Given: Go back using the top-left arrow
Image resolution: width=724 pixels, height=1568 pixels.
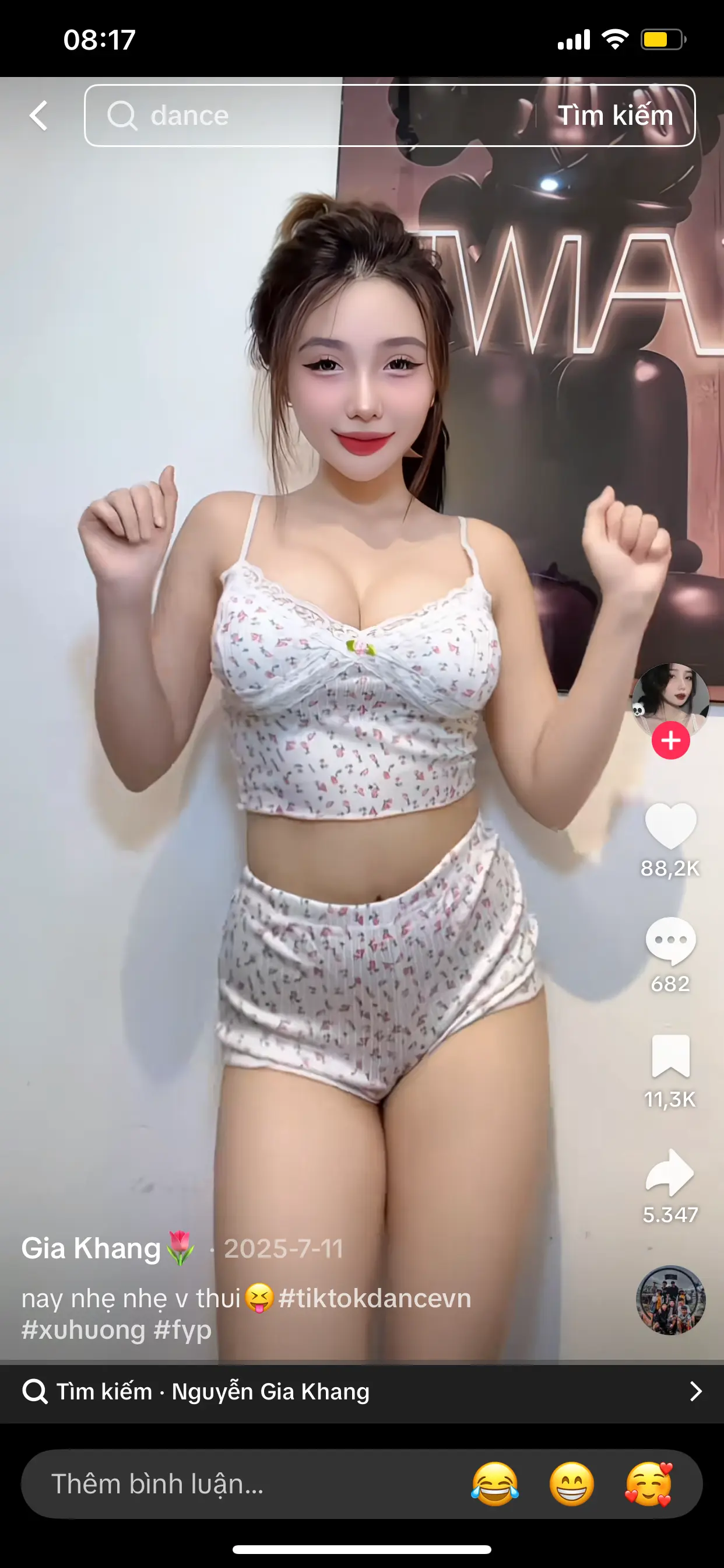Looking at the screenshot, I should tap(38, 116).
